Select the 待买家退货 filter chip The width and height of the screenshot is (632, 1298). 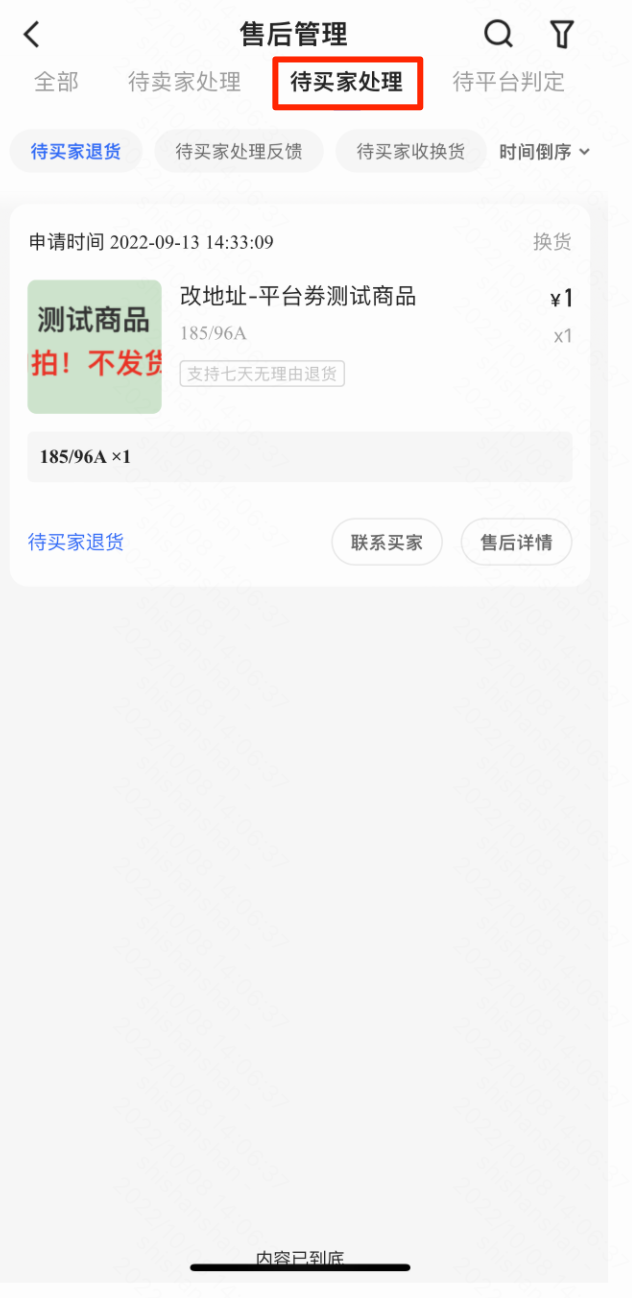point(76,152)
